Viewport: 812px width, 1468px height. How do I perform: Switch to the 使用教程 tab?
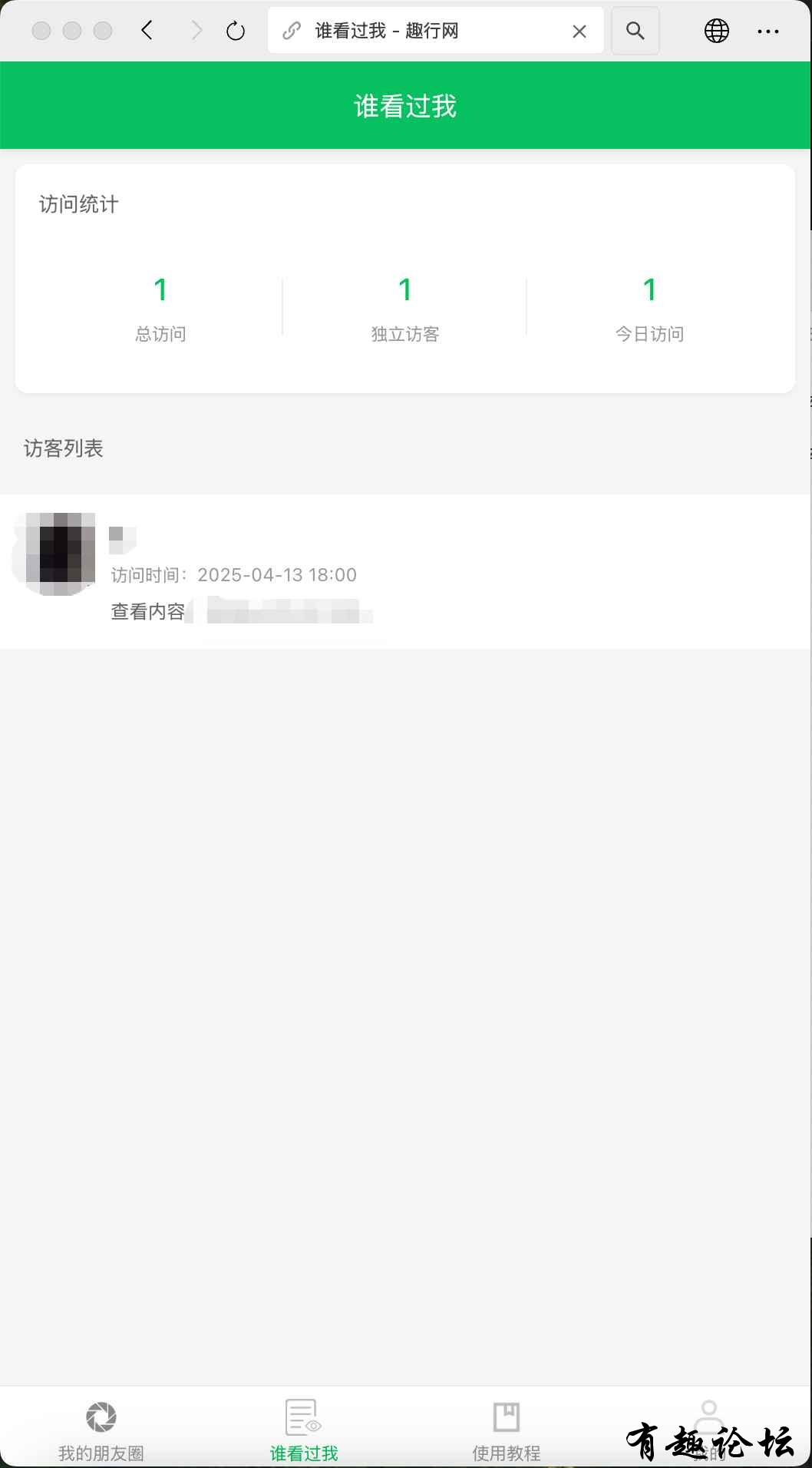pyautogui.click(x=507, y=1430)
